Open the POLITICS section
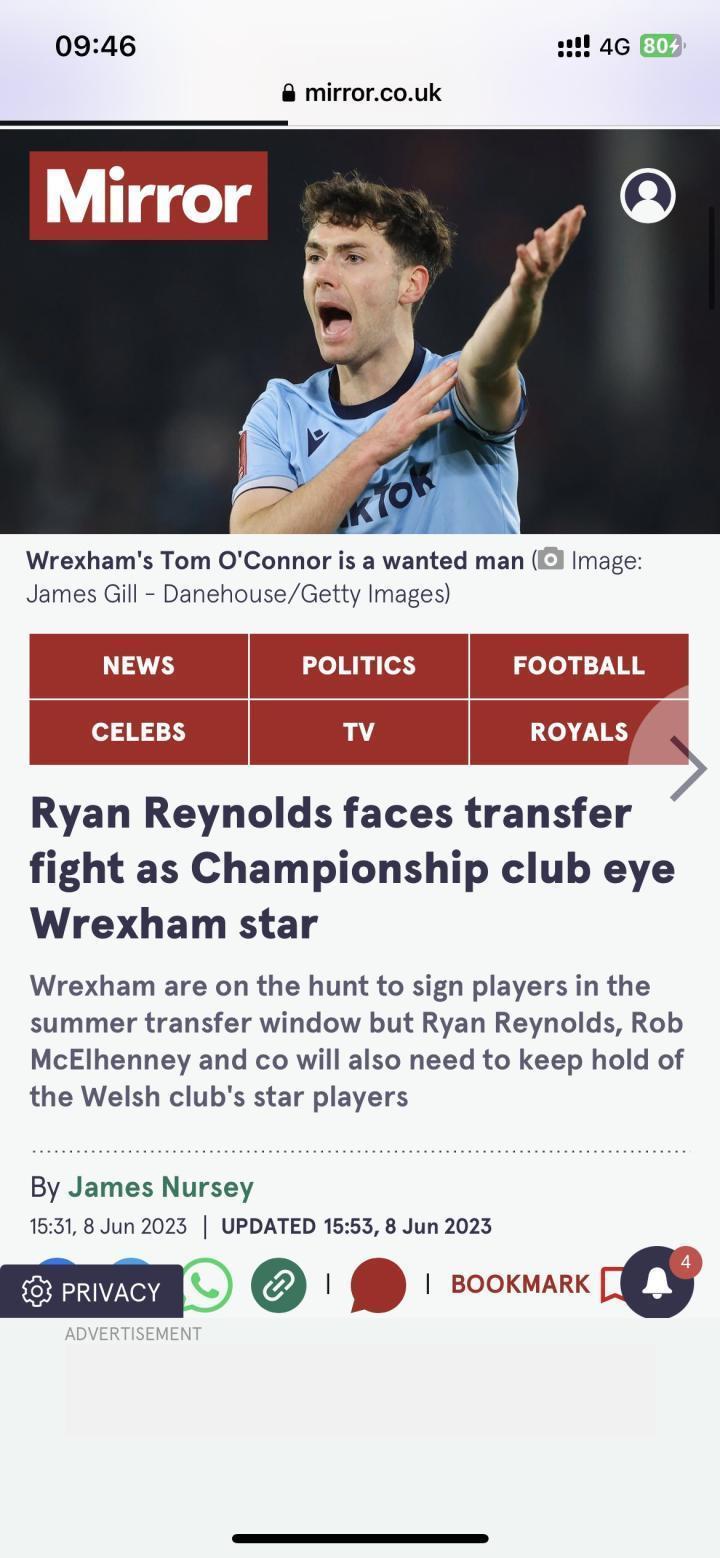Screen dimensions: 720x1558 pyautogui.click(x=358, y=666)
